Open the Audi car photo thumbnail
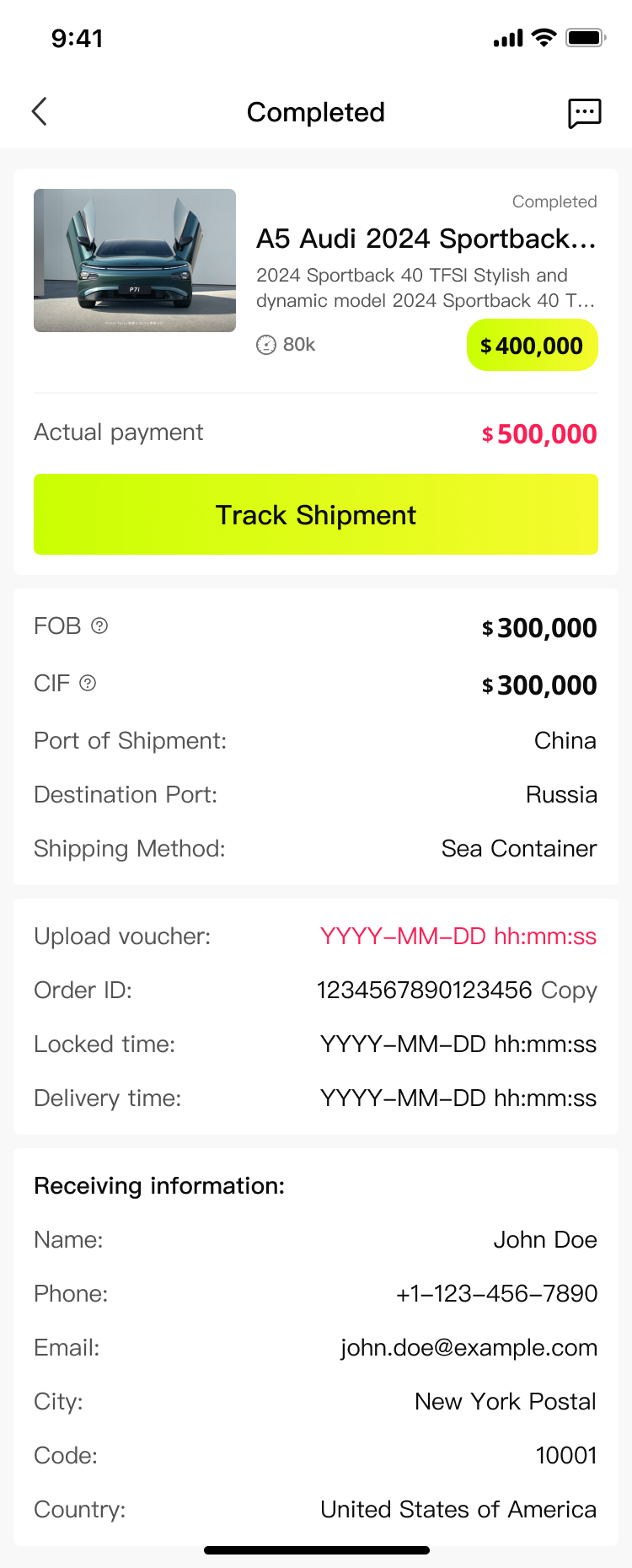This screenshot has width=632, height=1568. pos(135,260)
